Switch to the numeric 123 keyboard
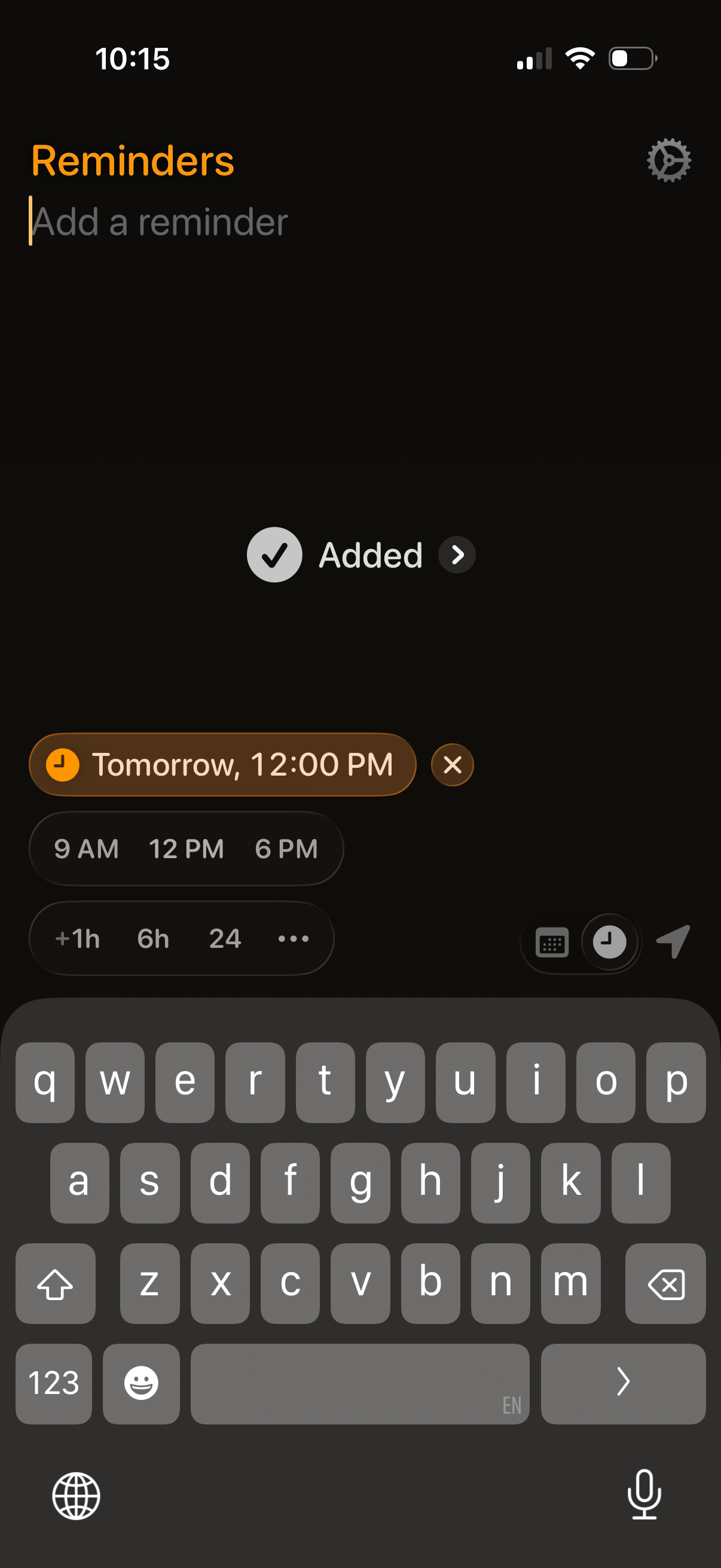The image size is (721, 1568). pyautogui.click(x=54, y=1384)
